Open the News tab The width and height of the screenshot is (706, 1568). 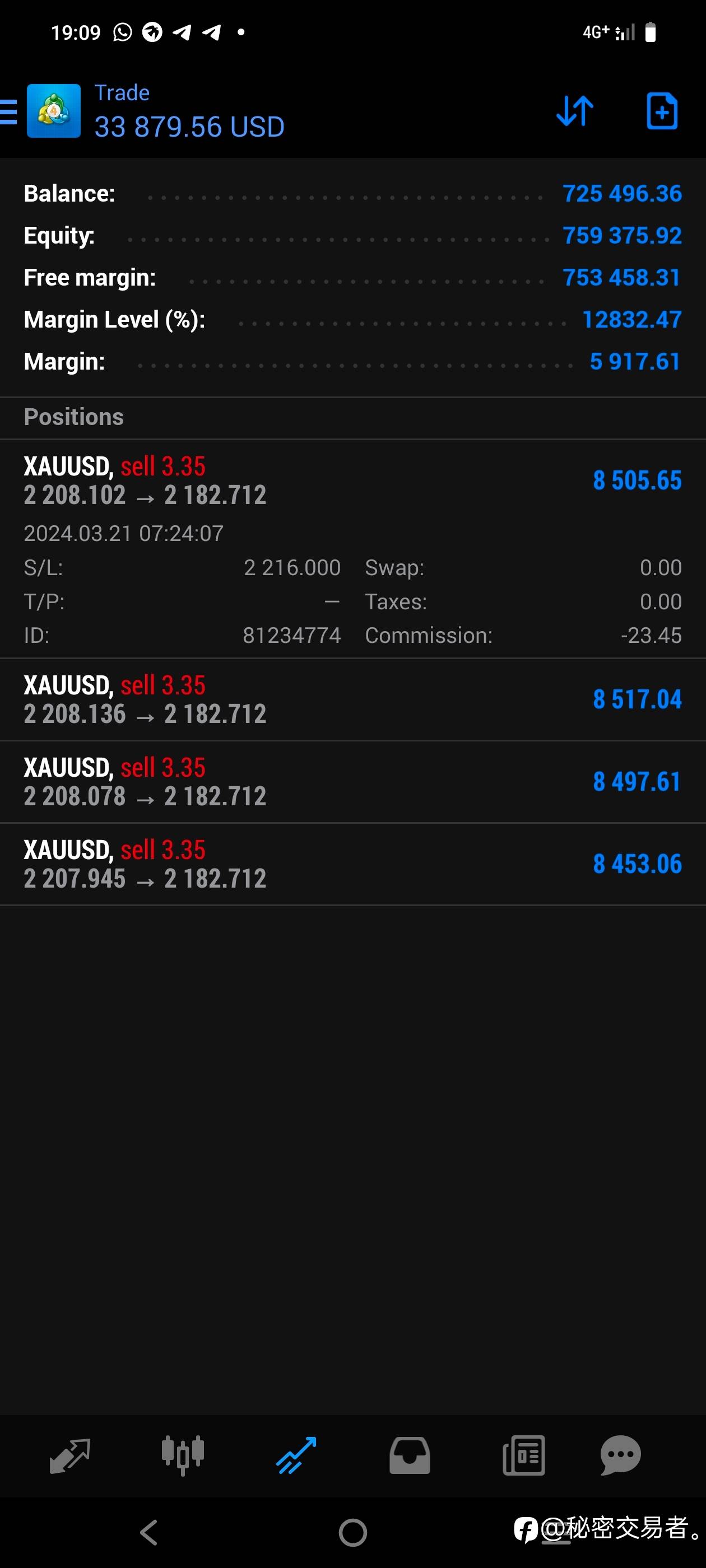pyautogui.click(x=523, y=1455)
